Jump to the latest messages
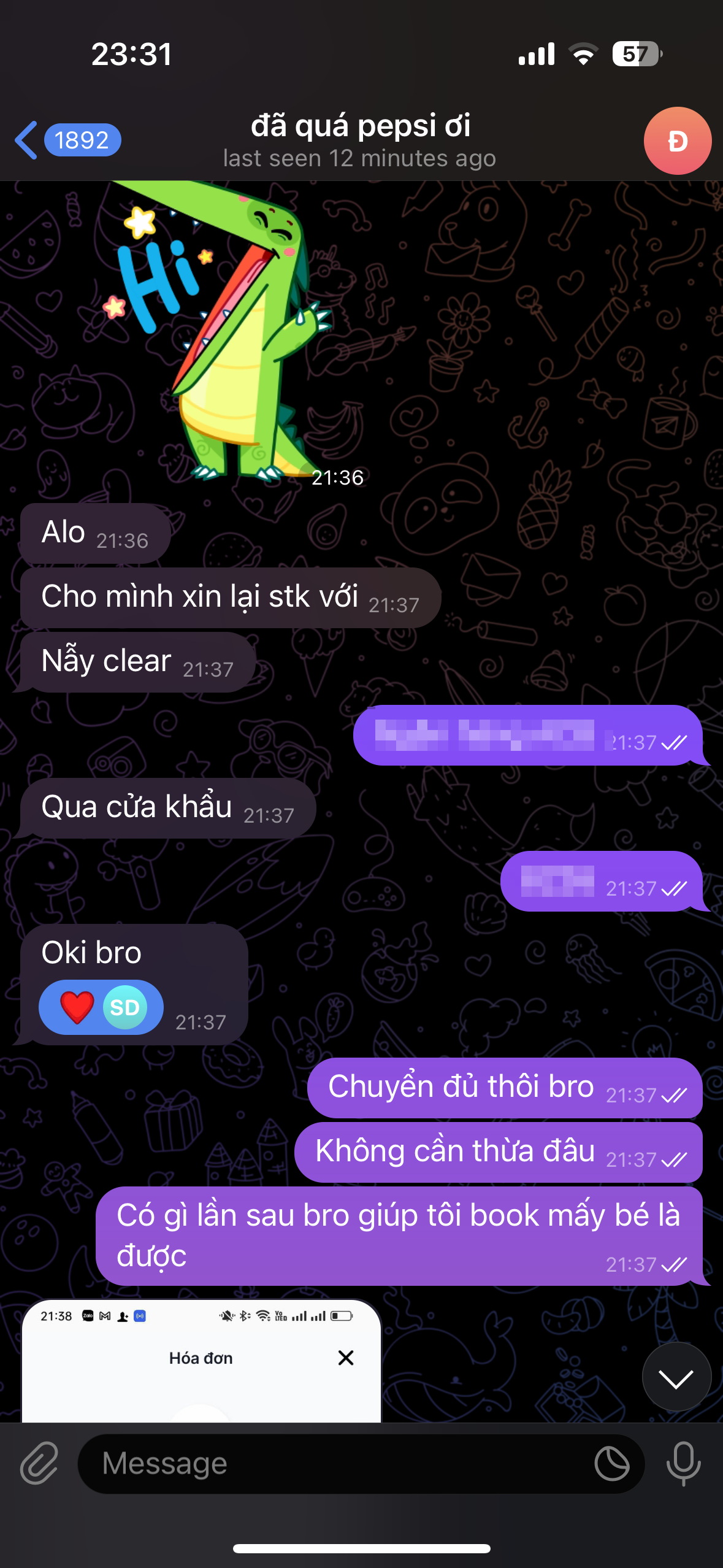Viewport: 723px width, 1568px height. pos(676,1377)
